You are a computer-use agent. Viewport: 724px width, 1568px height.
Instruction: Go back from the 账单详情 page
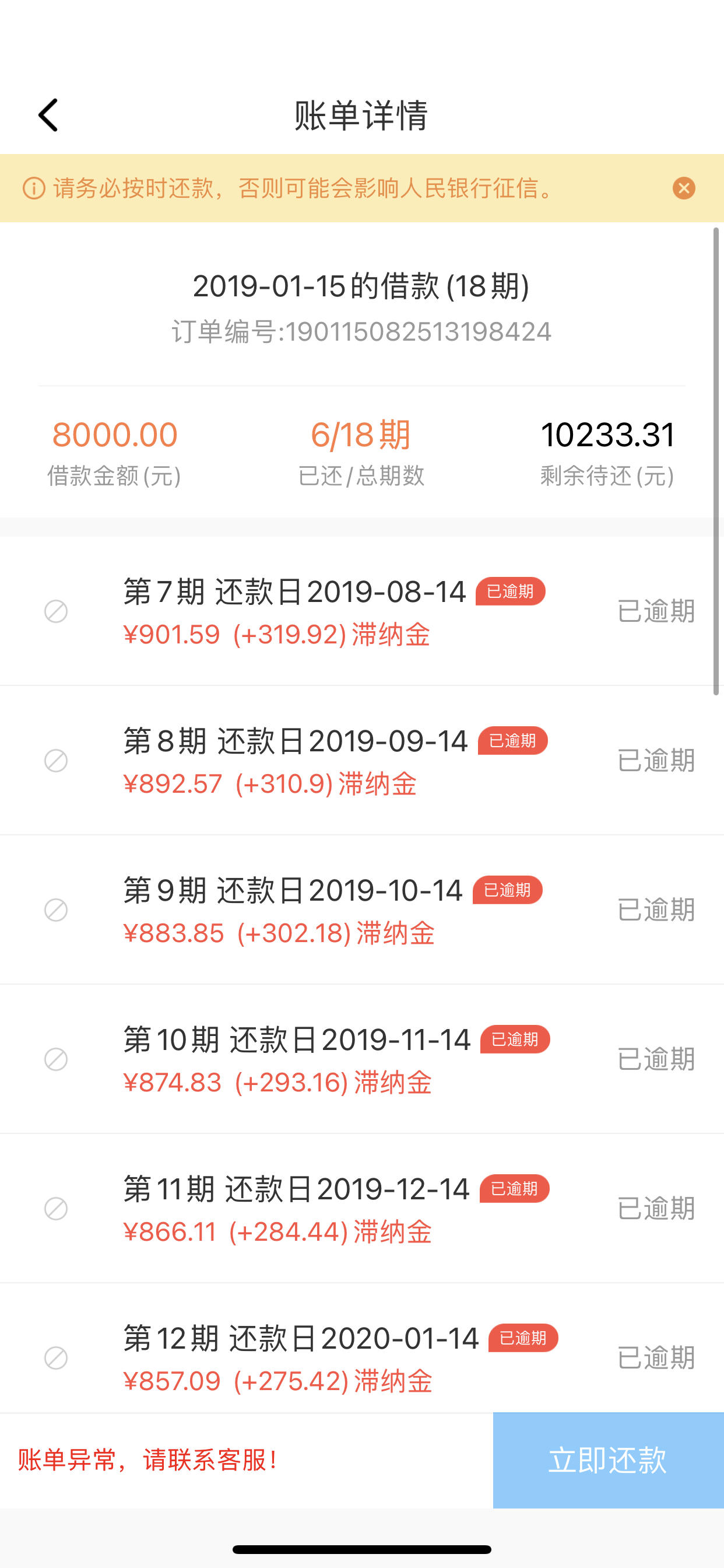[48, 115]
